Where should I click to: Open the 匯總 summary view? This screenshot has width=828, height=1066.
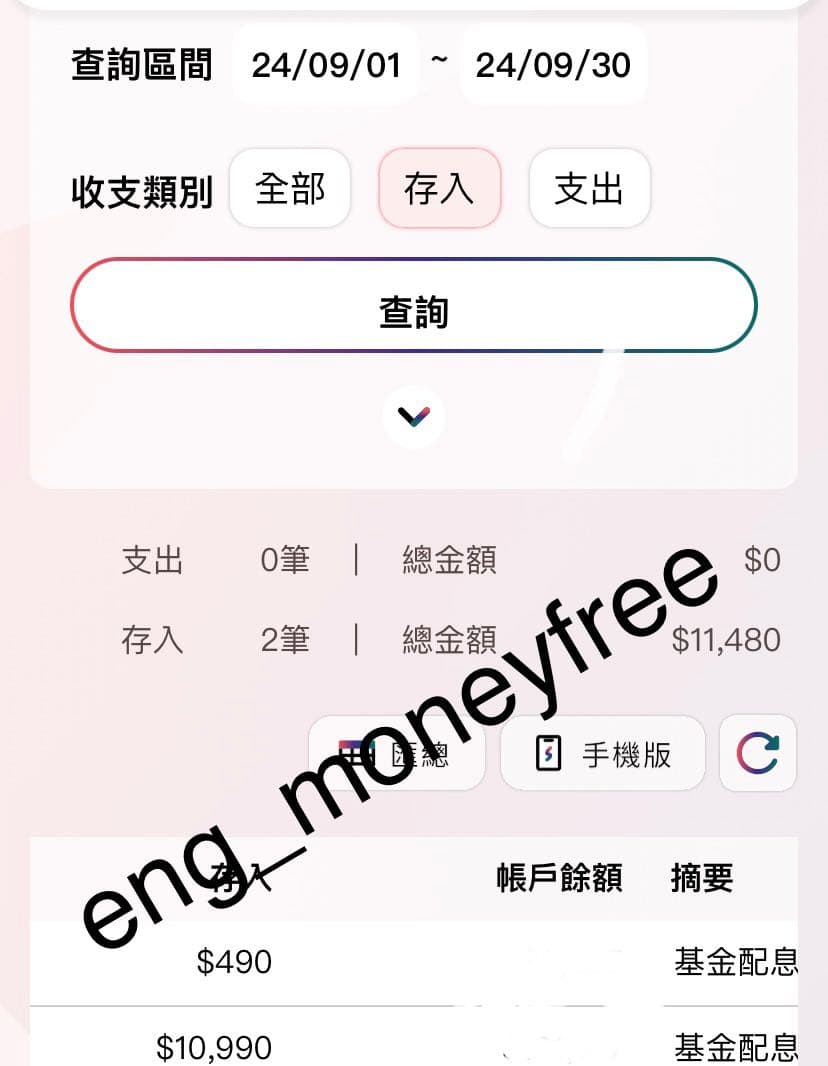397,753
